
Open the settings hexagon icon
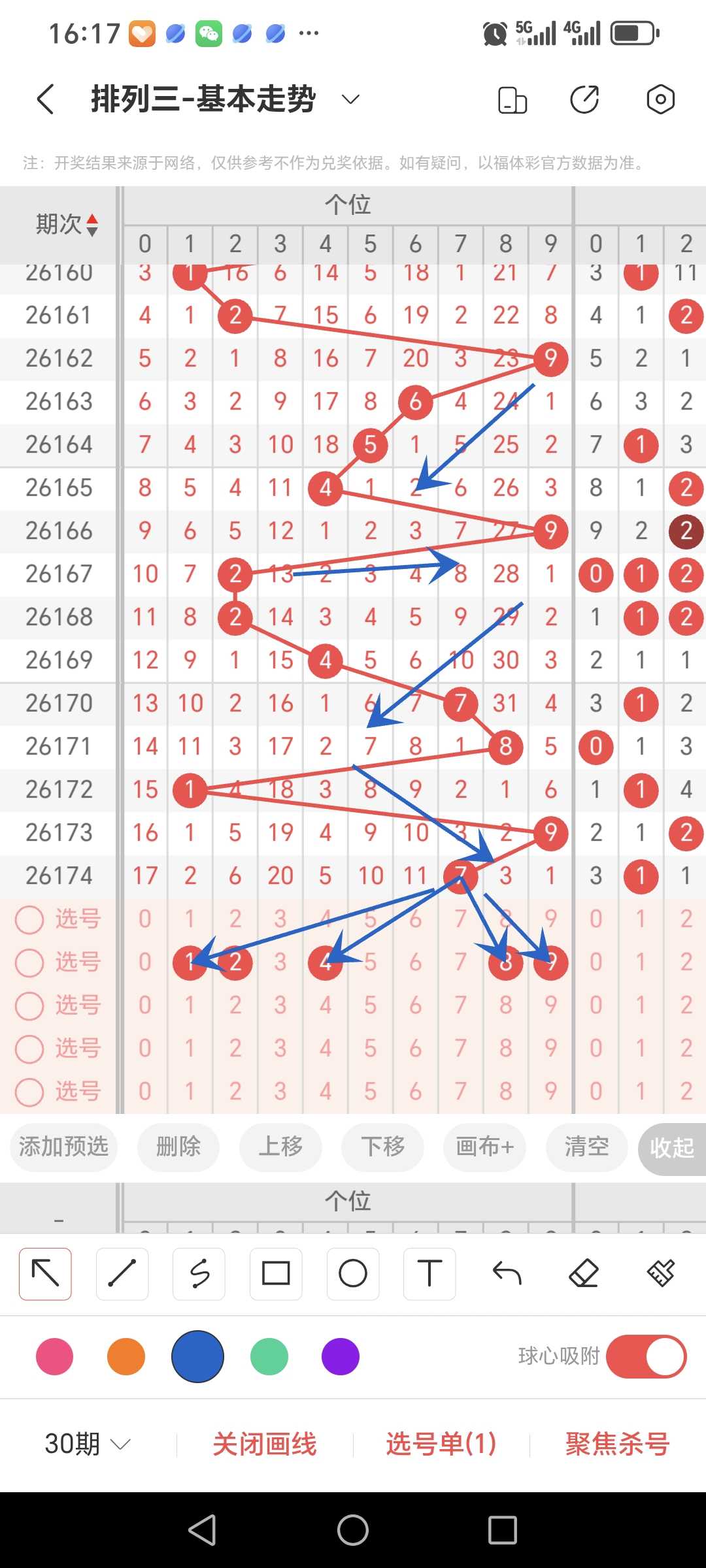(x=660, y=99)
